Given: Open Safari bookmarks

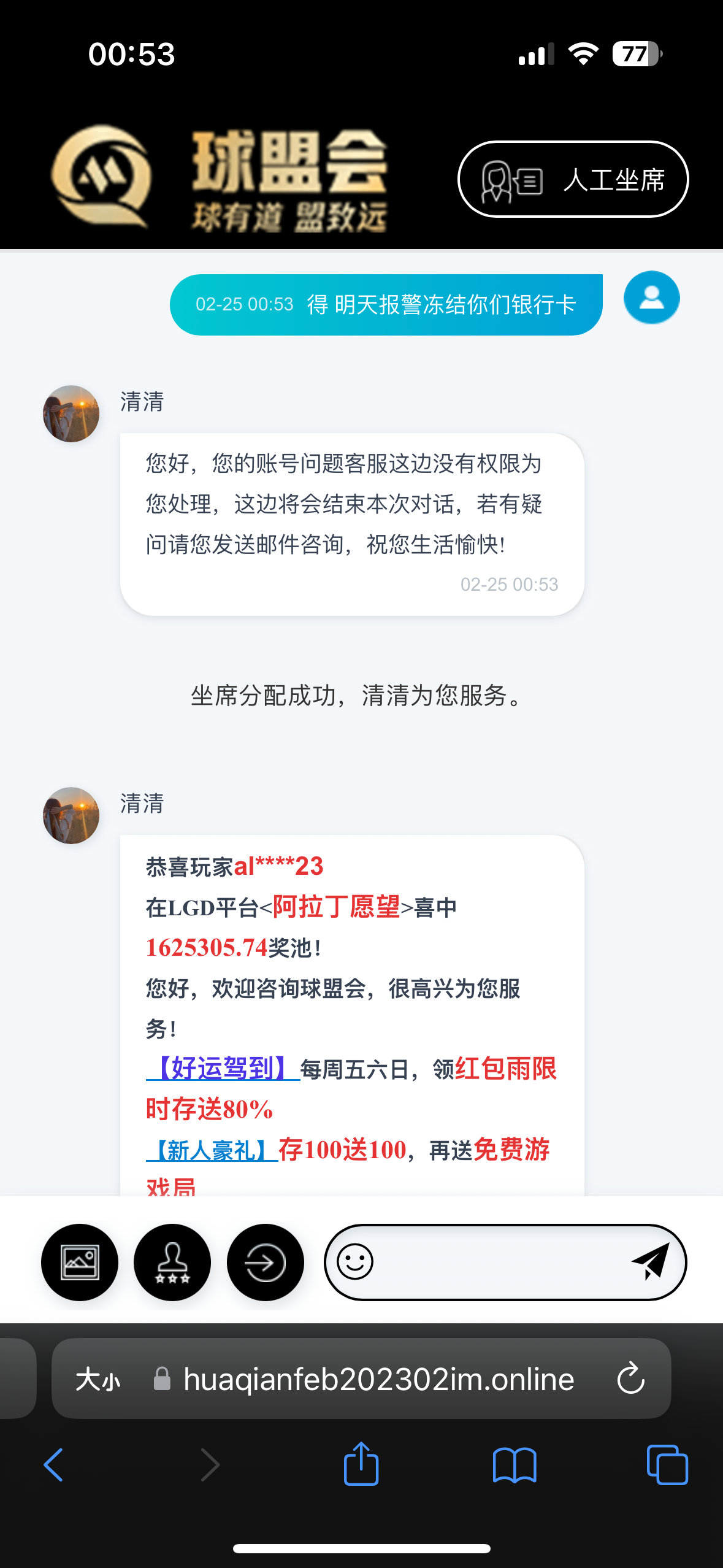Looking at the screenshot, I should (515, 1465).
